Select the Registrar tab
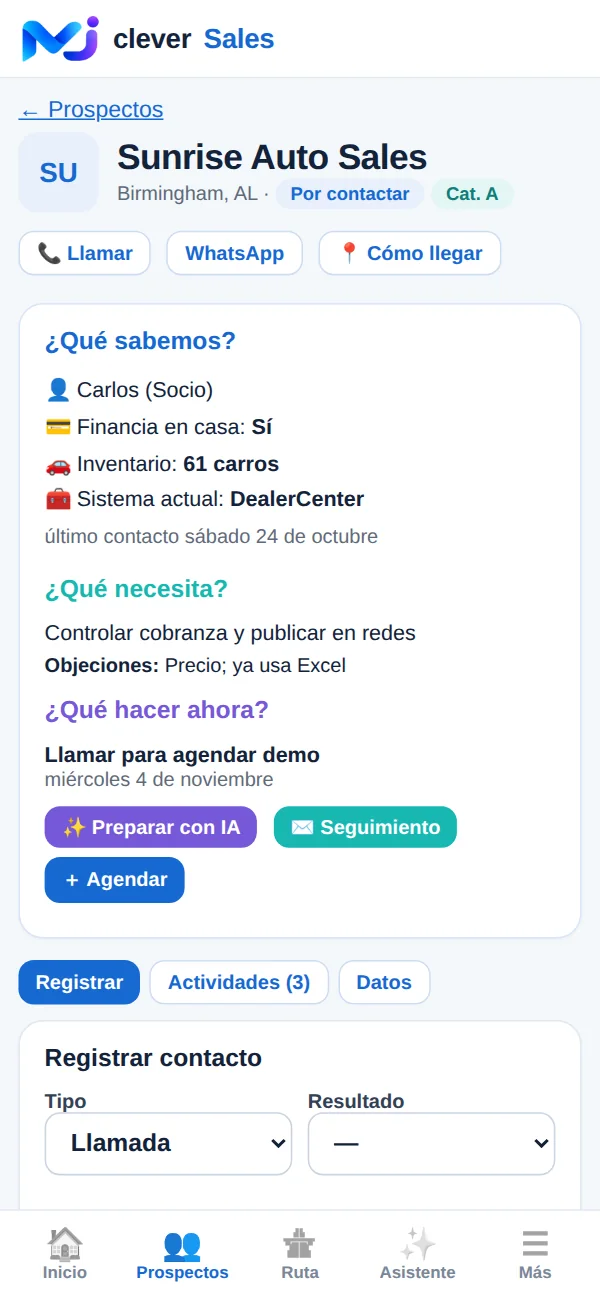 click(x=79, y=982)
